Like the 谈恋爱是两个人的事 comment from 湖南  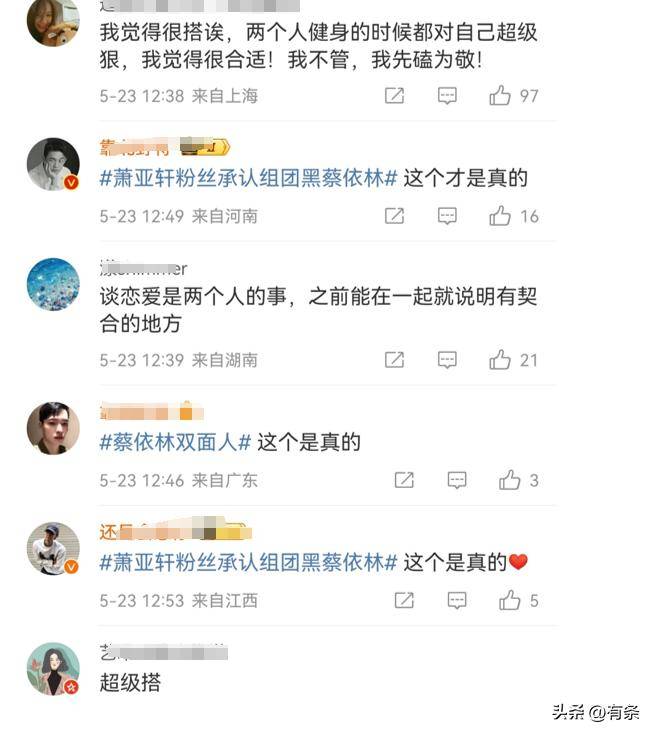point(500,360)
